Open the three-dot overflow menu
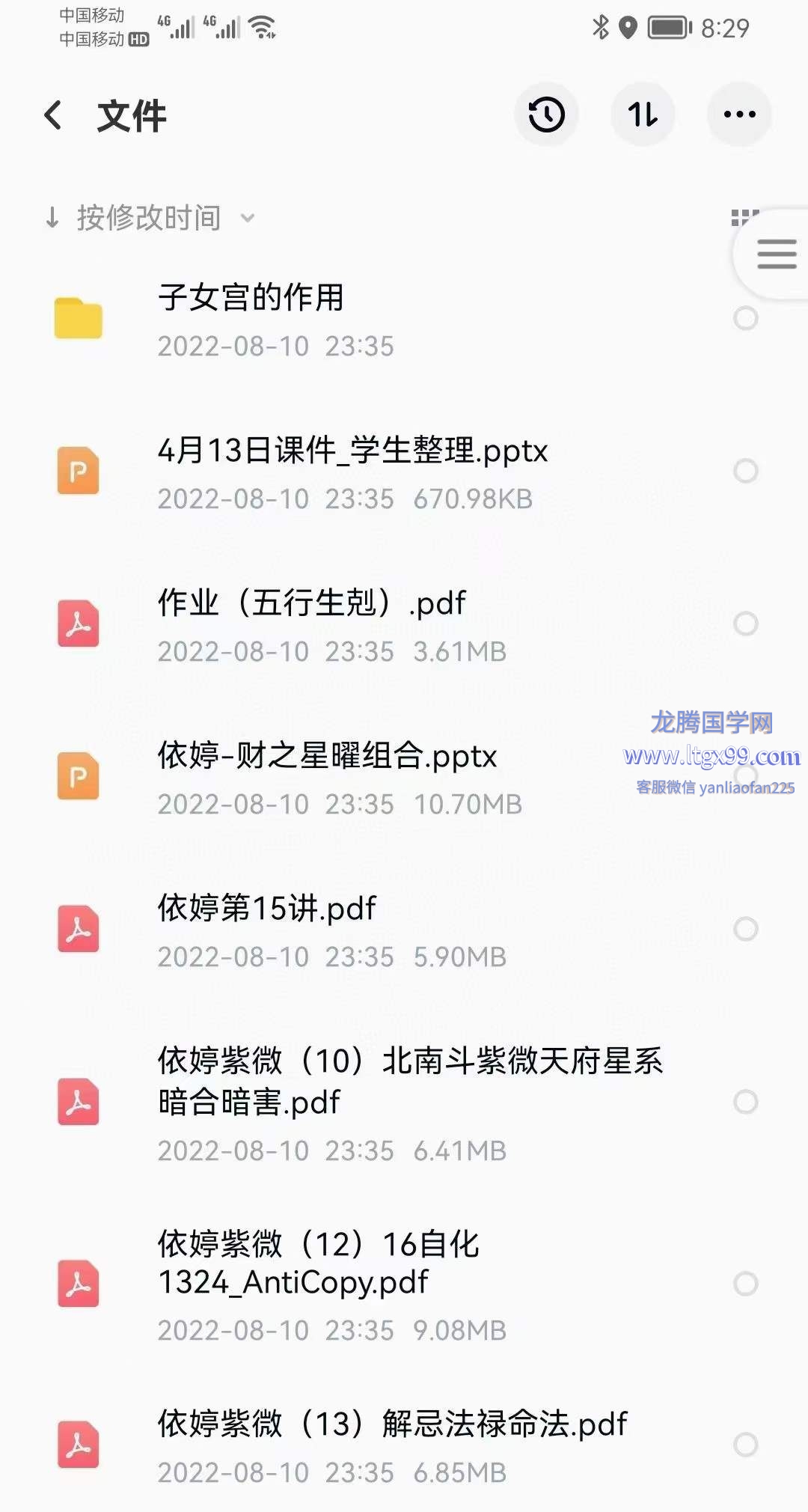Screen dimensions: 808x1512 [739, 115]
